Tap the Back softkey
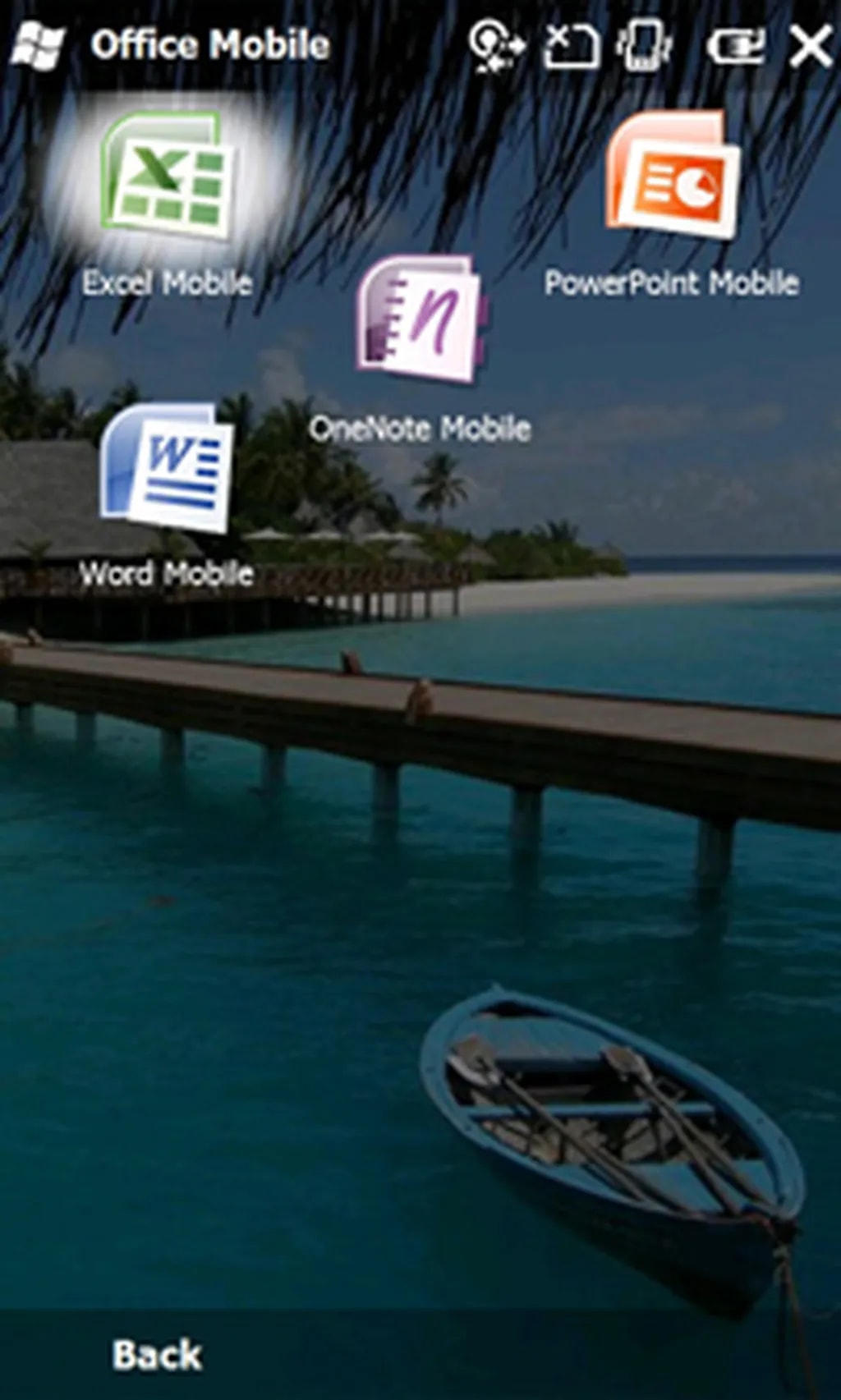 pyautogui.click(x=156, y=1355)
